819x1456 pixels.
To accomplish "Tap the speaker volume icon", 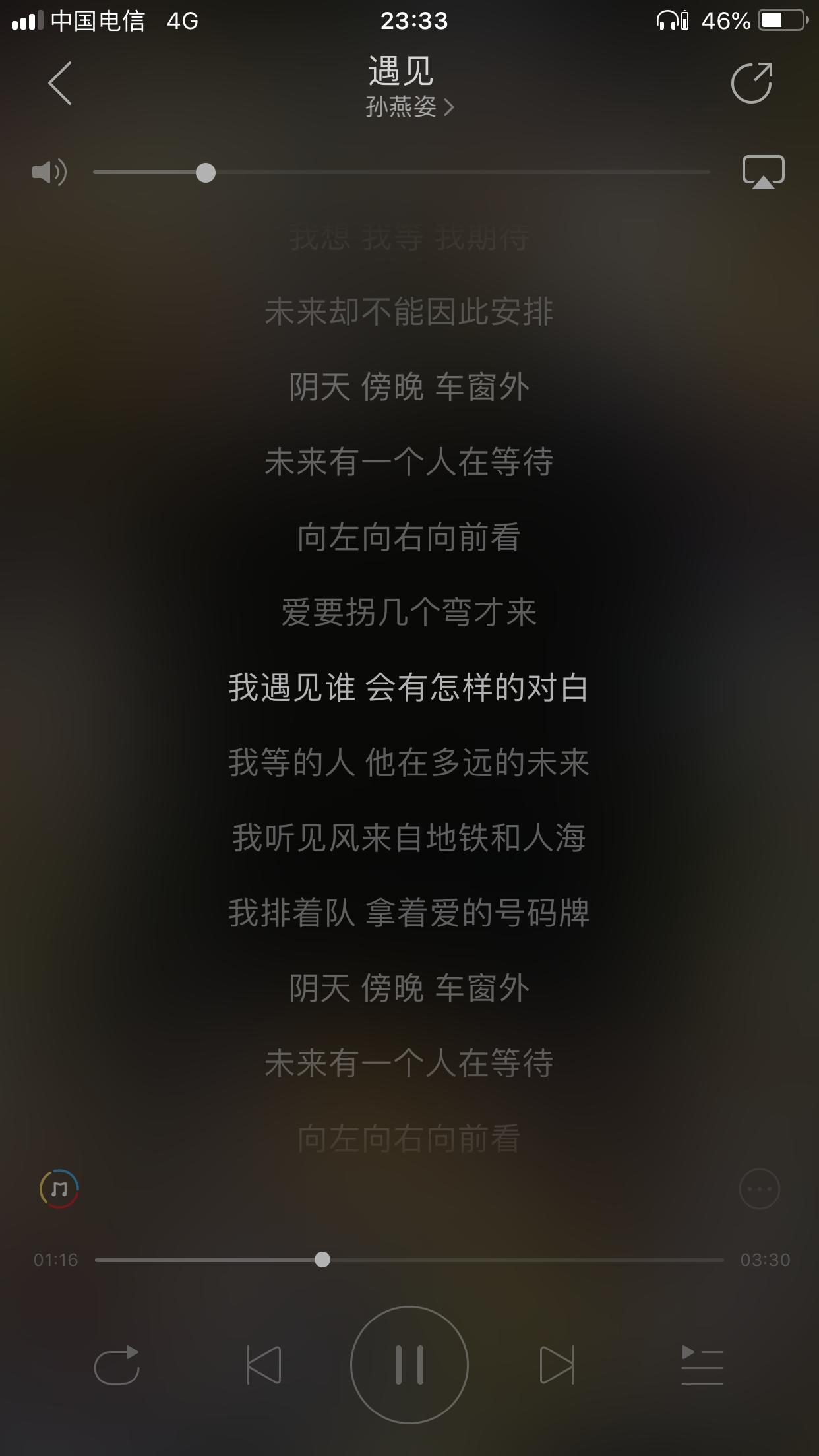I will tap(50, 171).
